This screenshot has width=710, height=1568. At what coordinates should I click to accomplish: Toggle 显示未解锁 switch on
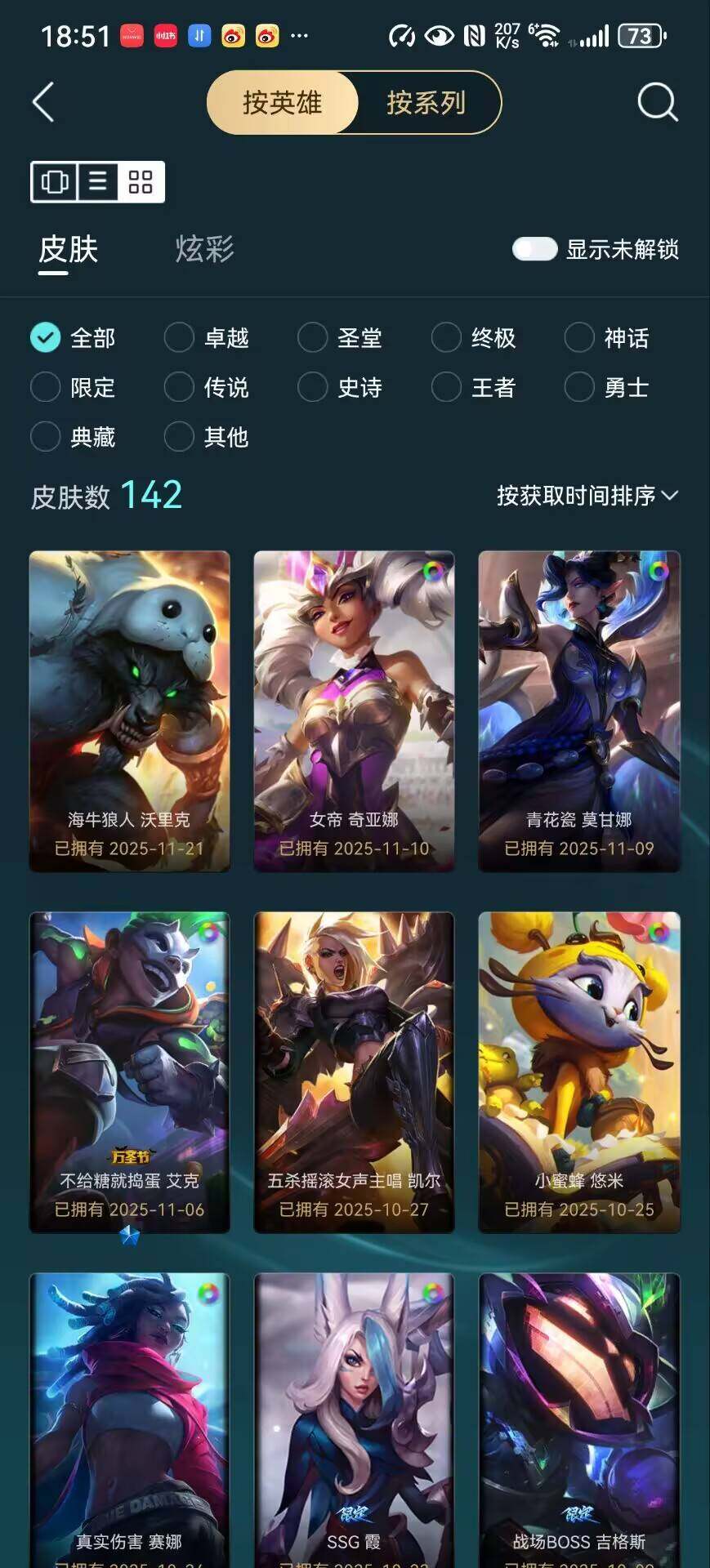[x=534, y=249]
